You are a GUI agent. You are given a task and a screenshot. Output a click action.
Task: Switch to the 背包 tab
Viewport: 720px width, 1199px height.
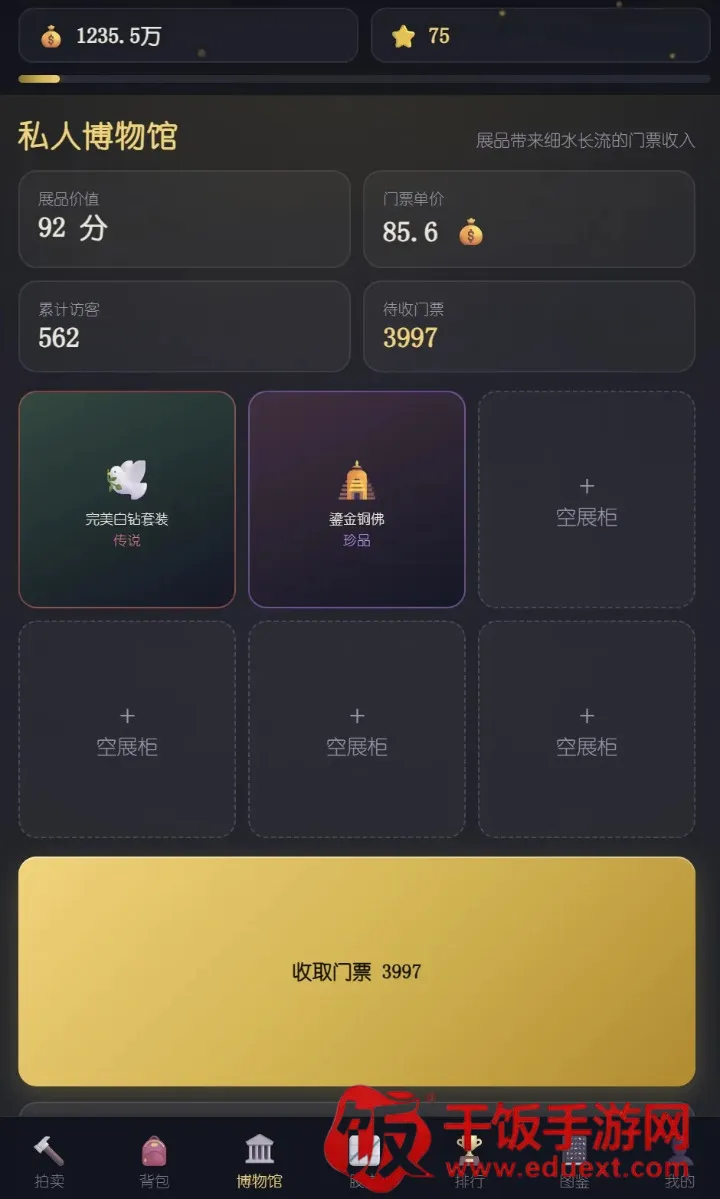(154, 1161)
